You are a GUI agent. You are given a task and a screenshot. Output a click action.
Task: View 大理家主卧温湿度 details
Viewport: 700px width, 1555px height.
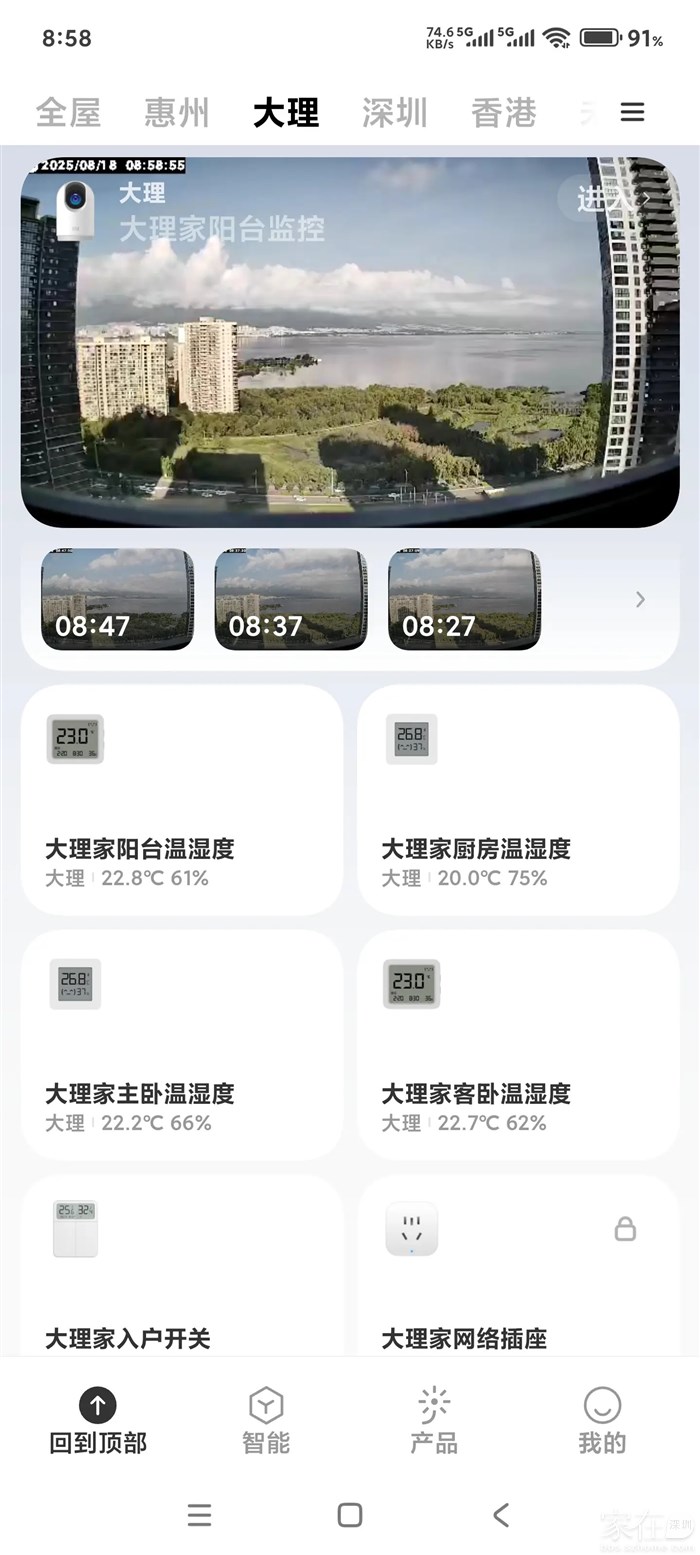point(181,1045)
